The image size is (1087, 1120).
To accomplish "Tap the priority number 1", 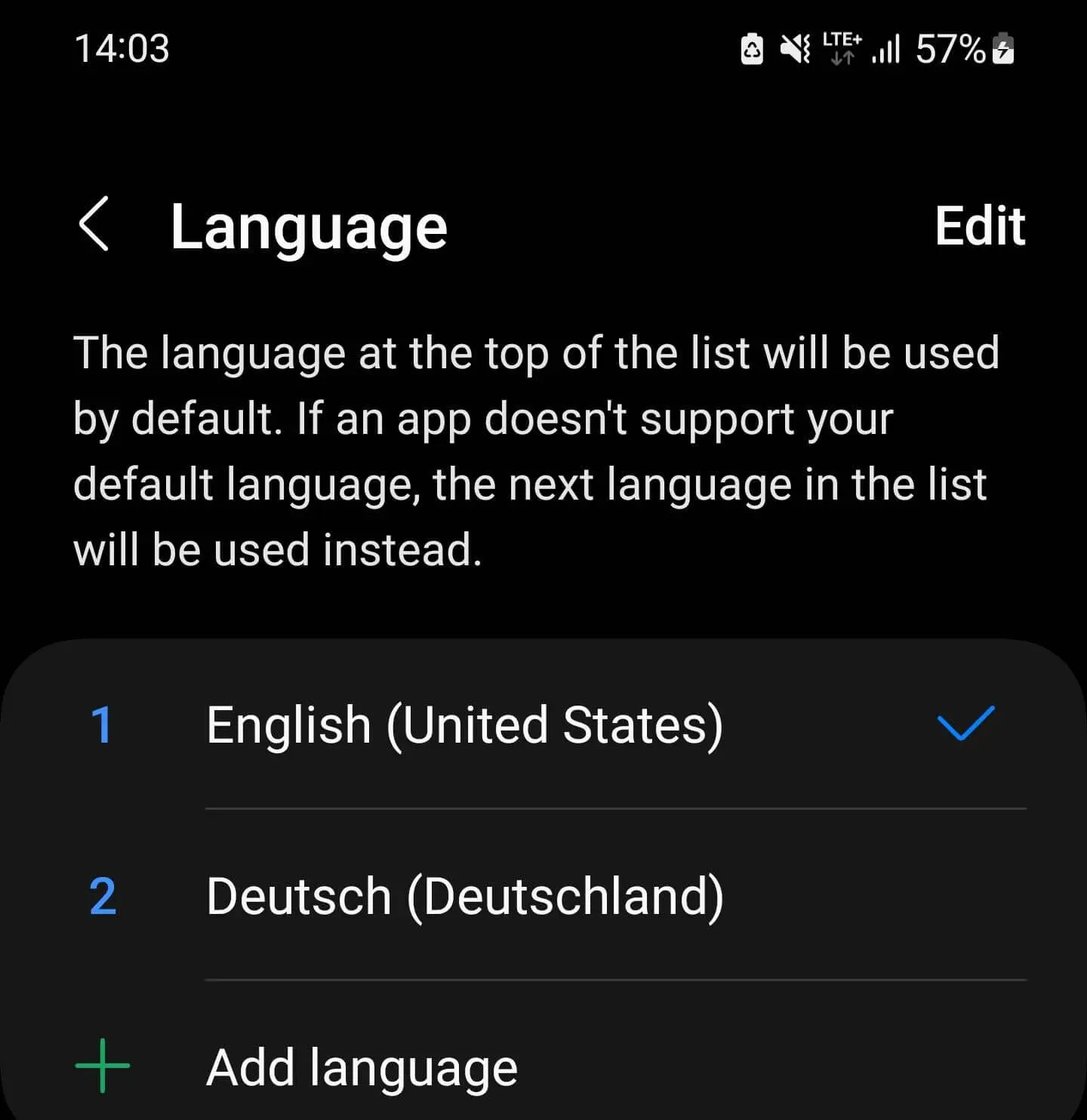I will point(103,725).
